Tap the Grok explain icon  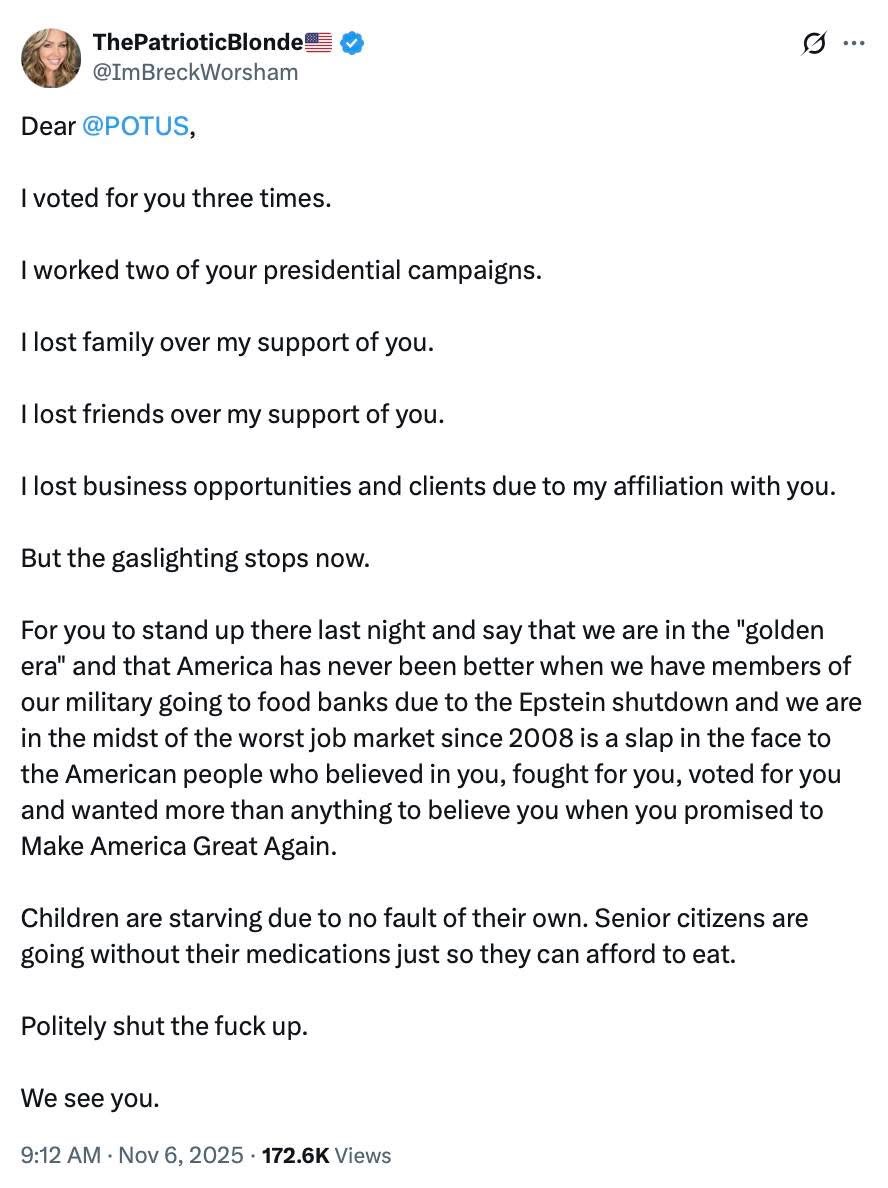[814, 43]
